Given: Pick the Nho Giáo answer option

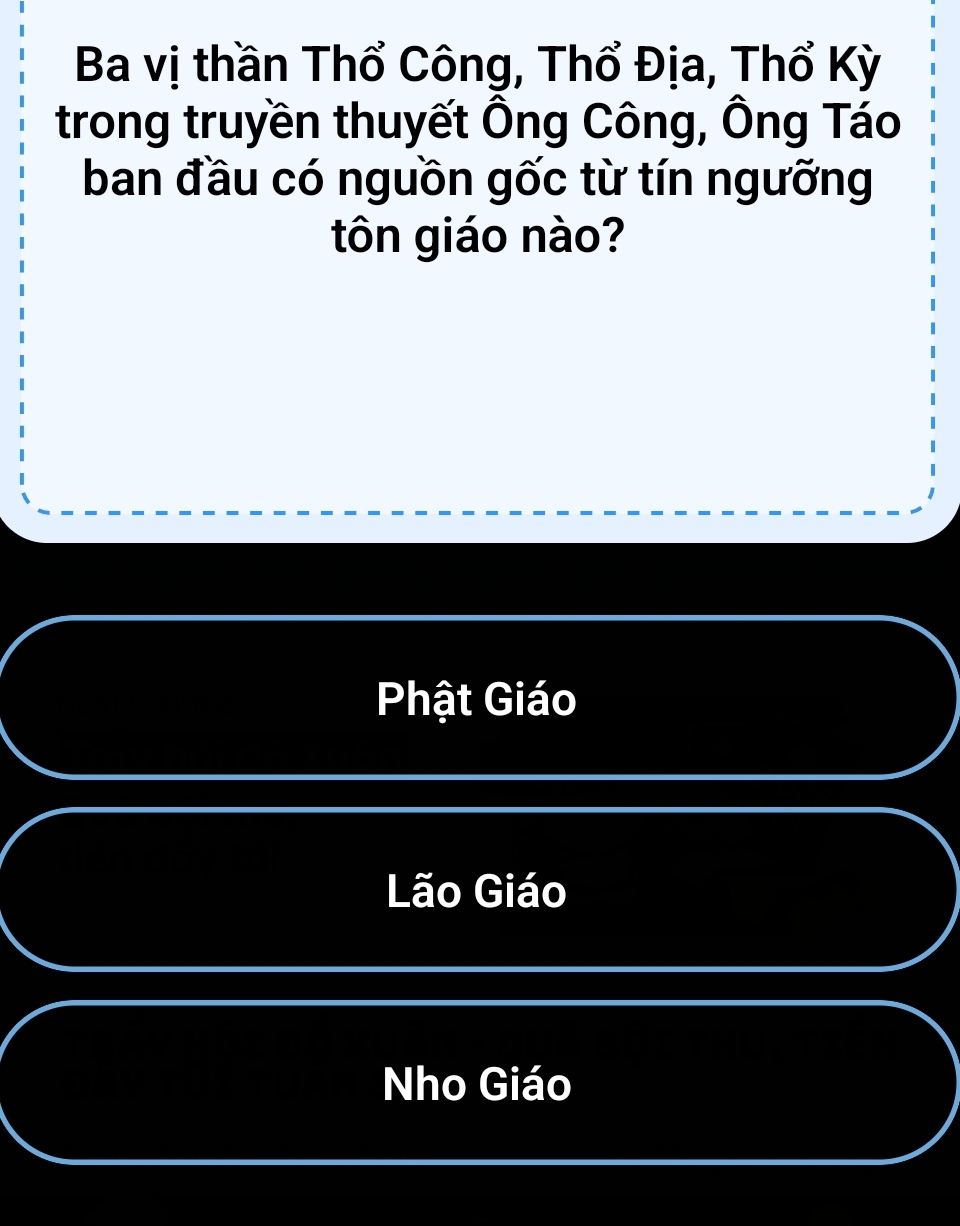Looking at the screenshot, I should 478,1083.
